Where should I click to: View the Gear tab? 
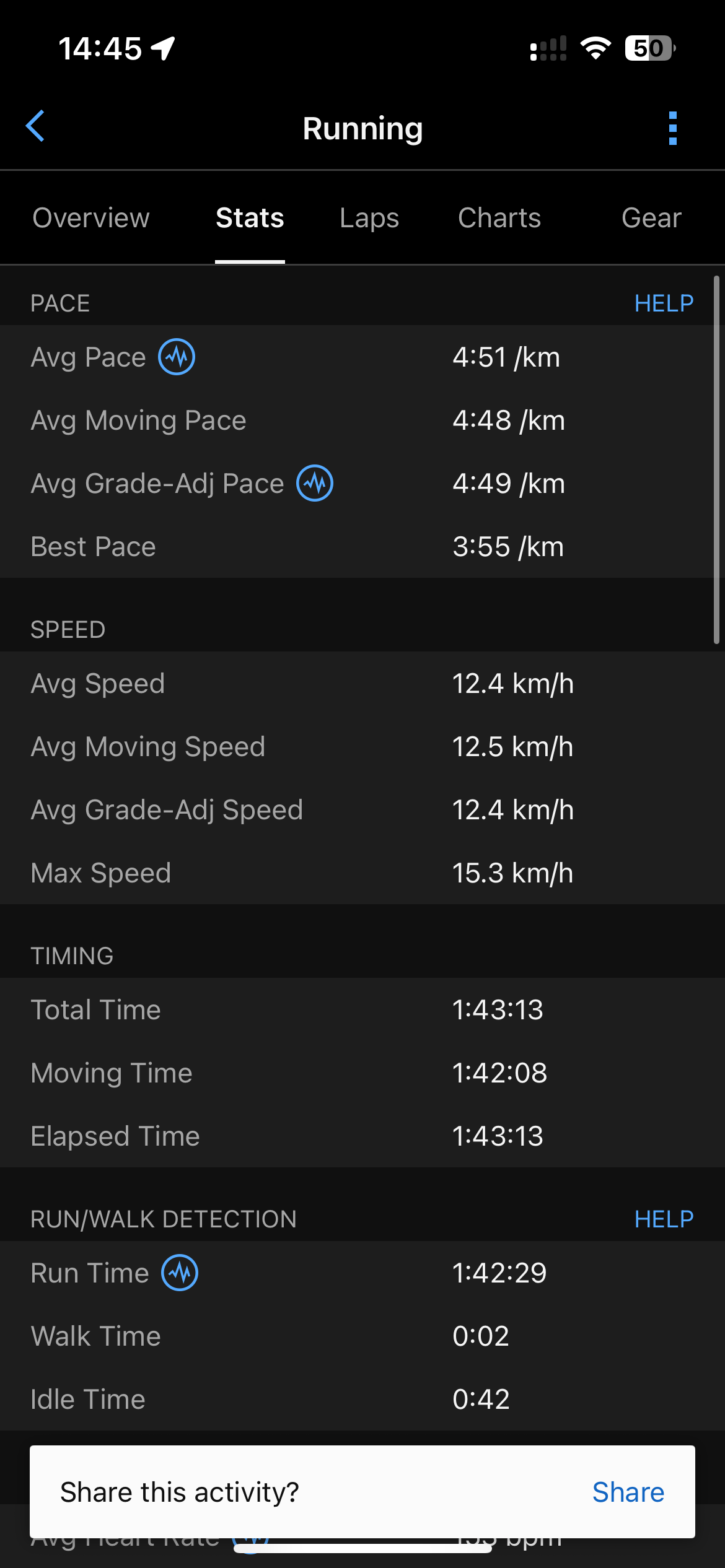coord(651,218)
